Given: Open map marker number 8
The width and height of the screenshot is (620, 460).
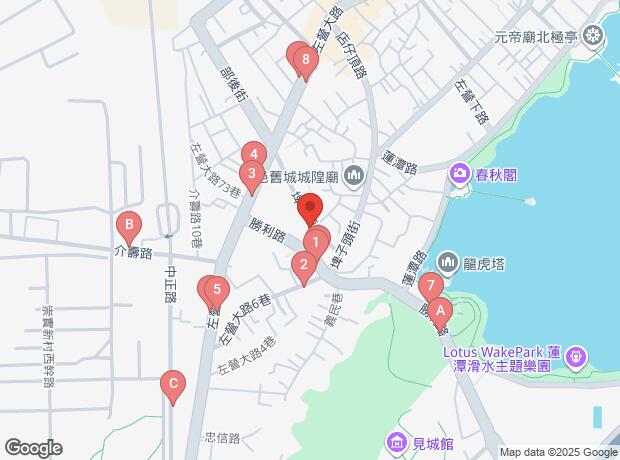Looking at the screenshot, I should click(x=305, y=59).
